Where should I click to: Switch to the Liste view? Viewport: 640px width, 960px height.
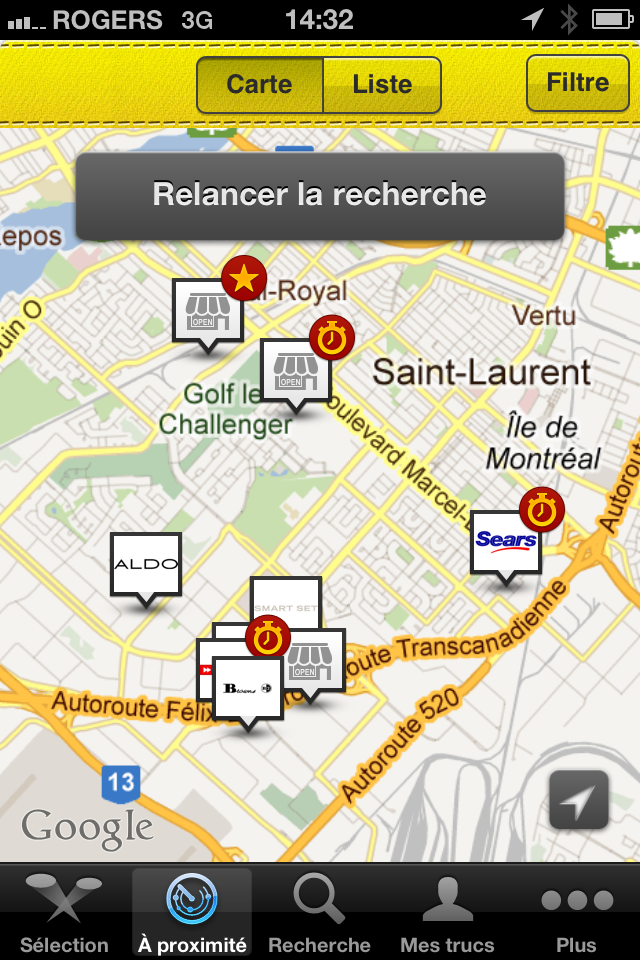[382, 84]
